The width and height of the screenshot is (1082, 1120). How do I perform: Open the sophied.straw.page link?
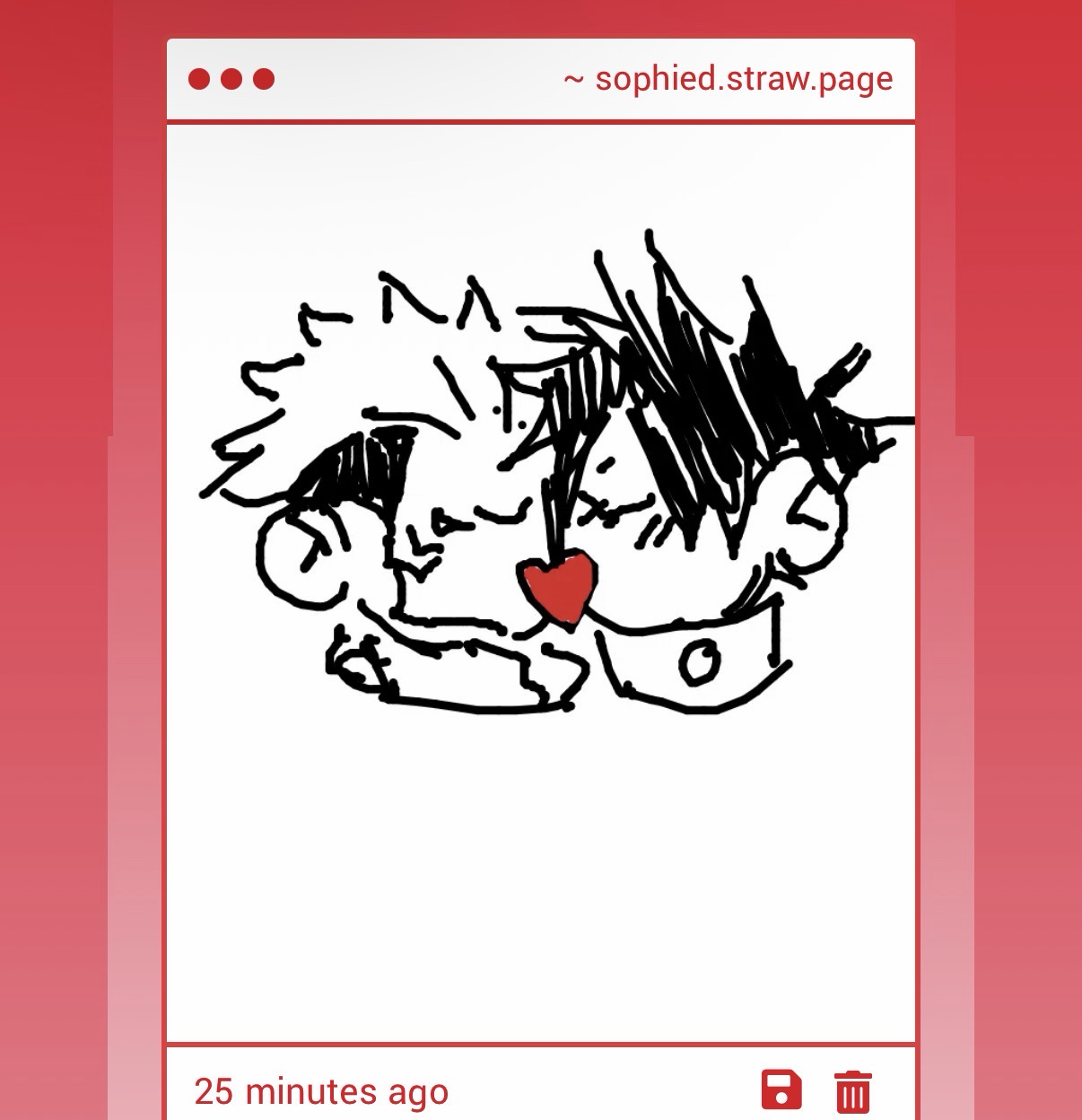click(x=743, y=79)
